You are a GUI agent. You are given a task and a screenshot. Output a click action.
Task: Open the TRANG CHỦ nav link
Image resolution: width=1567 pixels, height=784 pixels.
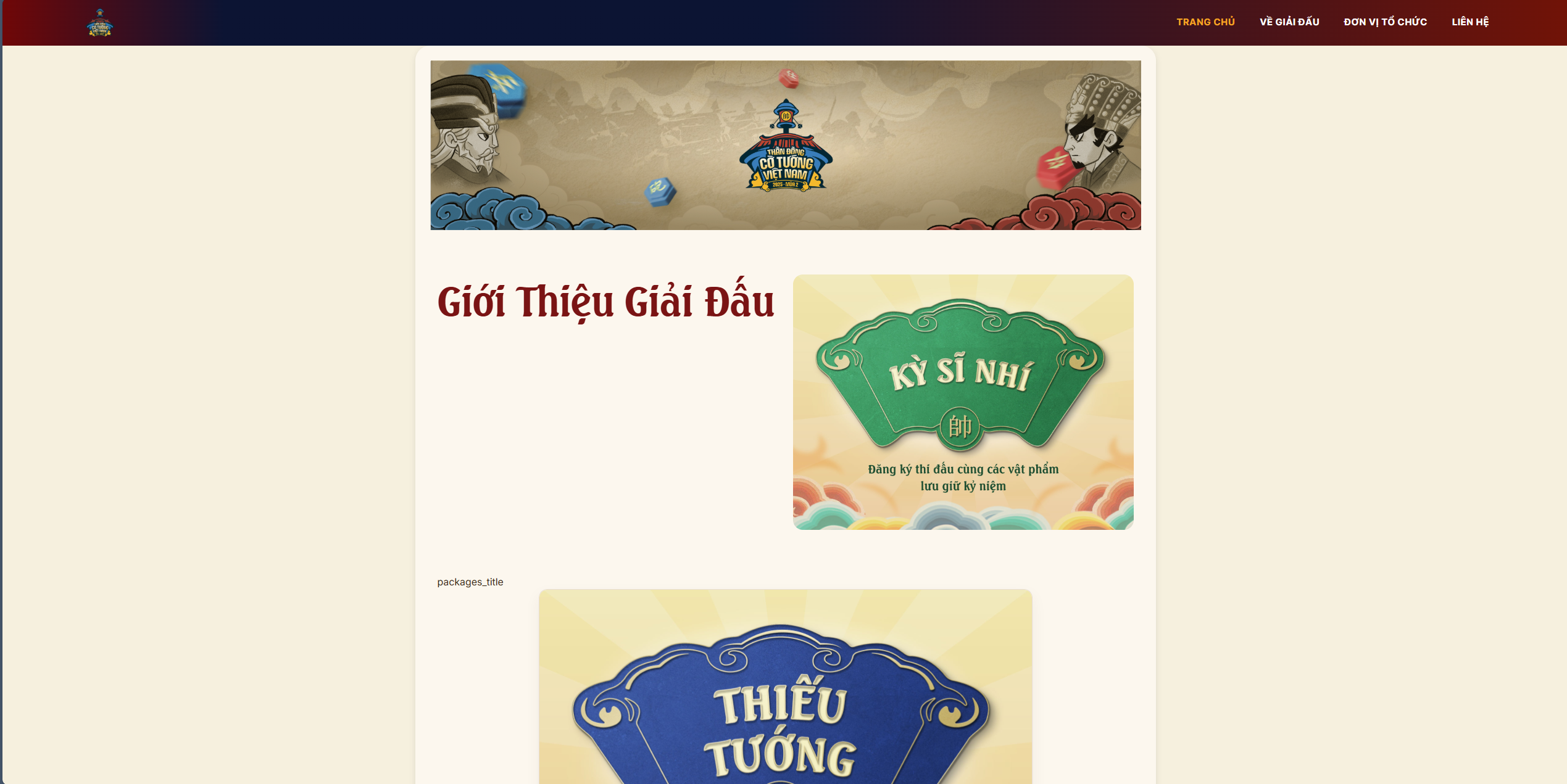(1205, 22)
